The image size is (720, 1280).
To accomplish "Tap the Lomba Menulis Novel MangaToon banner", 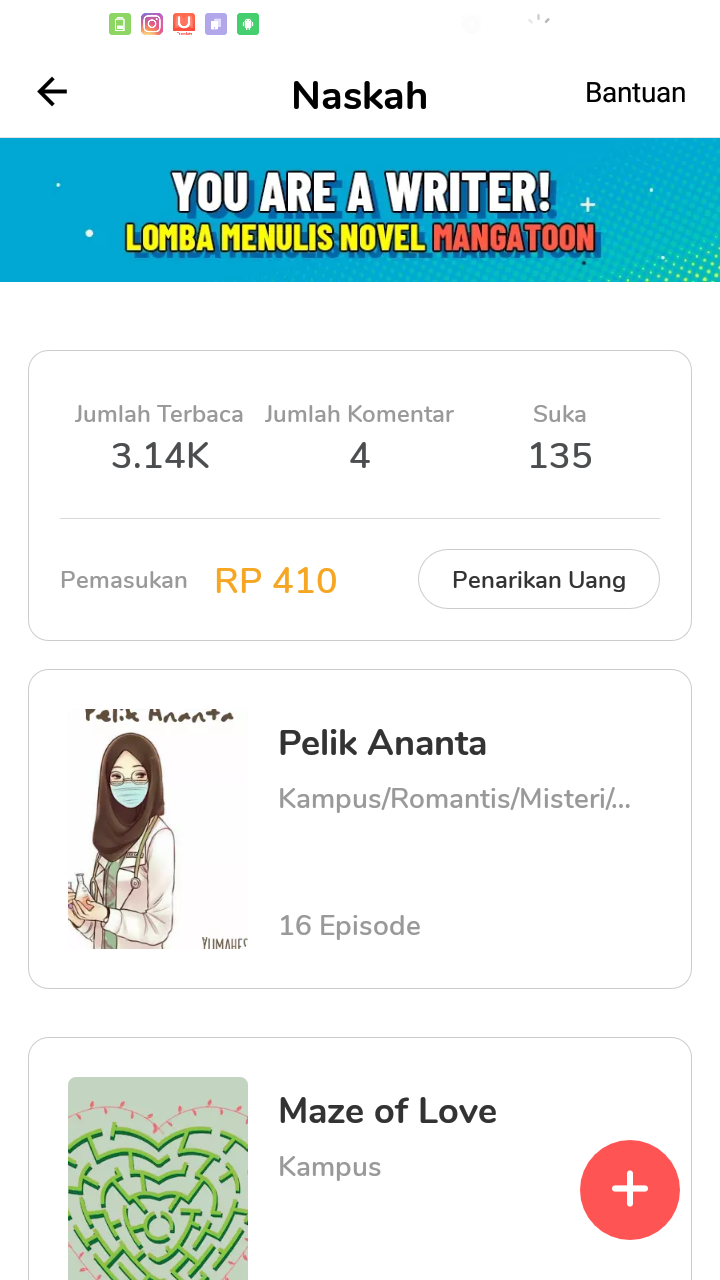I will (360, 210).
